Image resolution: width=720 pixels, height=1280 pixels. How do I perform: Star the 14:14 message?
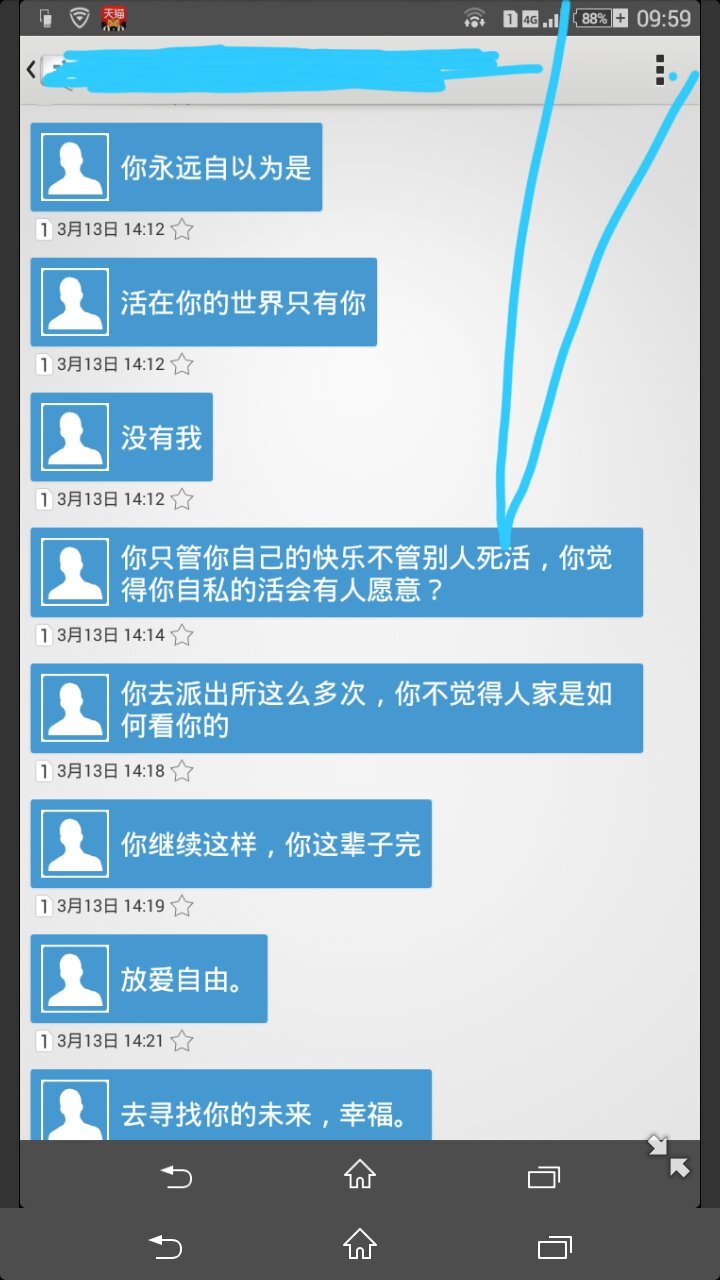click(181, 635)
